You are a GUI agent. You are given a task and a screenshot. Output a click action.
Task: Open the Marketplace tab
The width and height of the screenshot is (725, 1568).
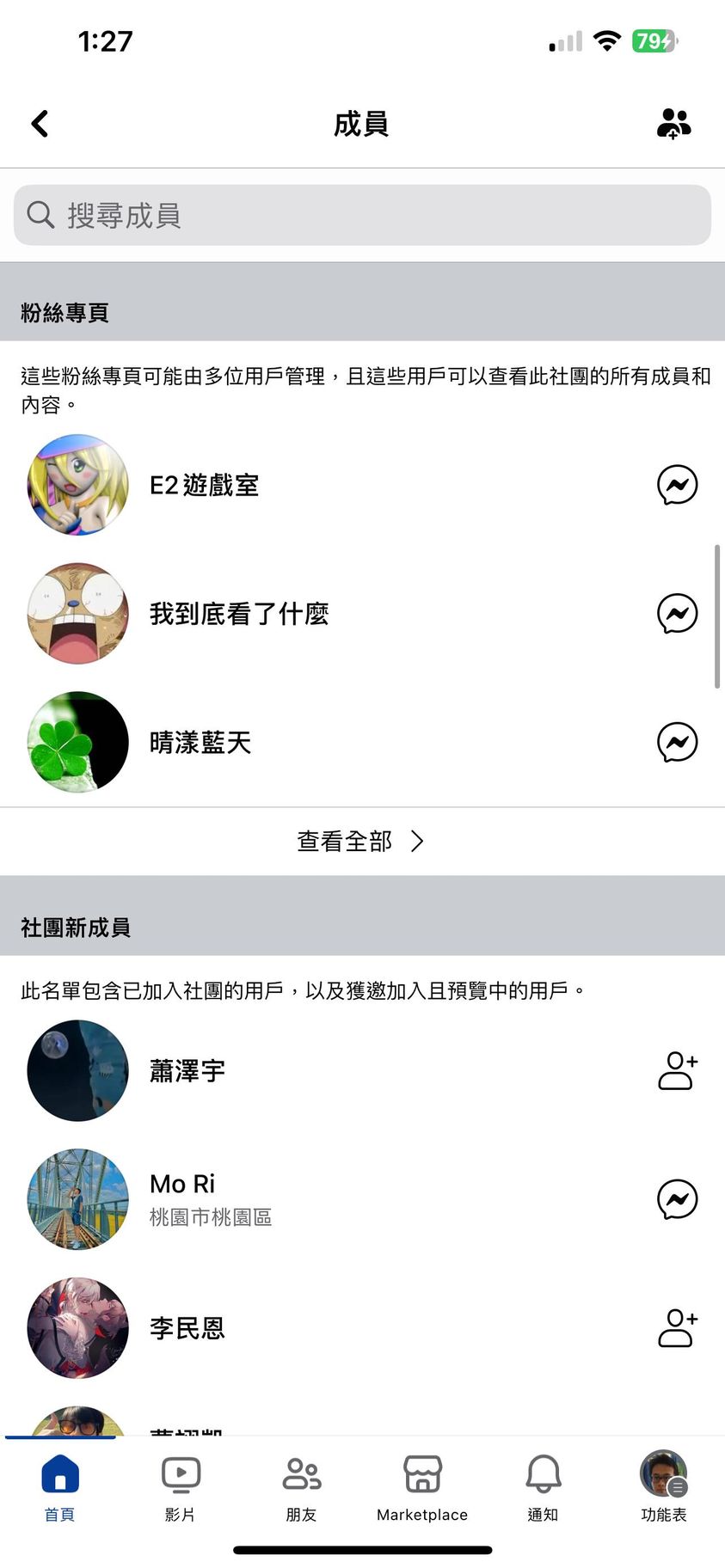click(x=422, y=1488)
